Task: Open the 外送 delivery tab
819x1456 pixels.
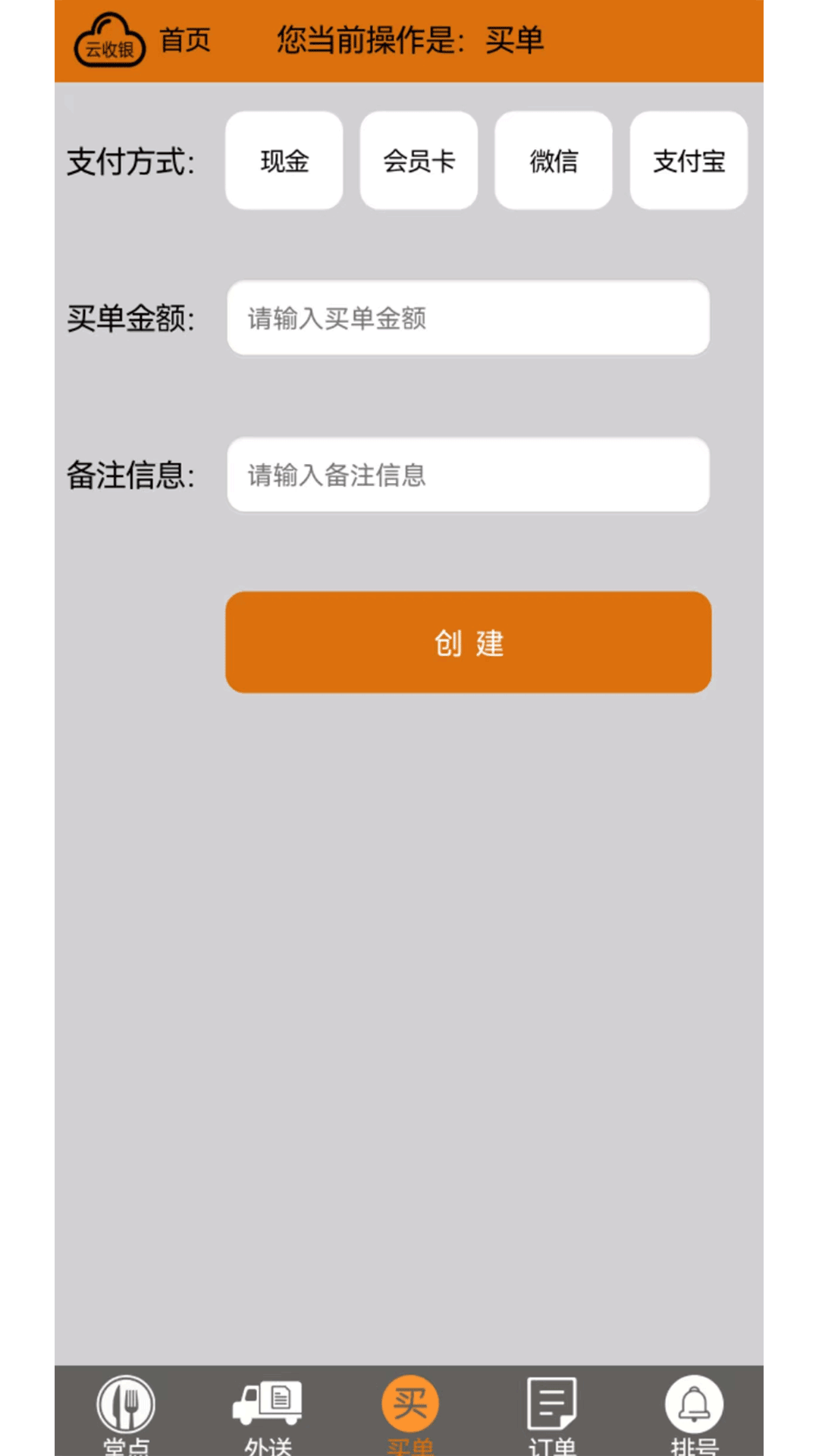Action: [x=268, y=1414]
